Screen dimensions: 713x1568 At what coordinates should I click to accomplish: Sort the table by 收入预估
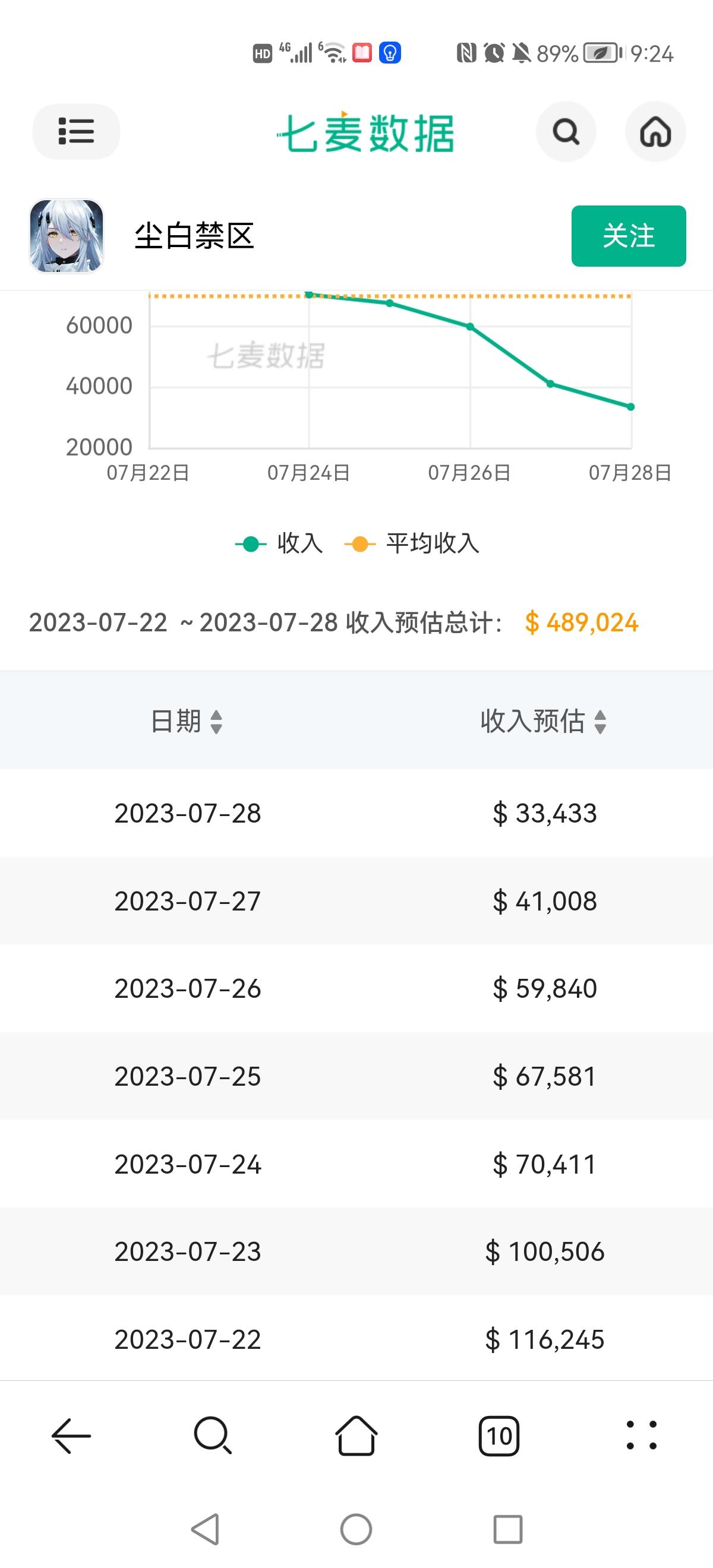543,721
